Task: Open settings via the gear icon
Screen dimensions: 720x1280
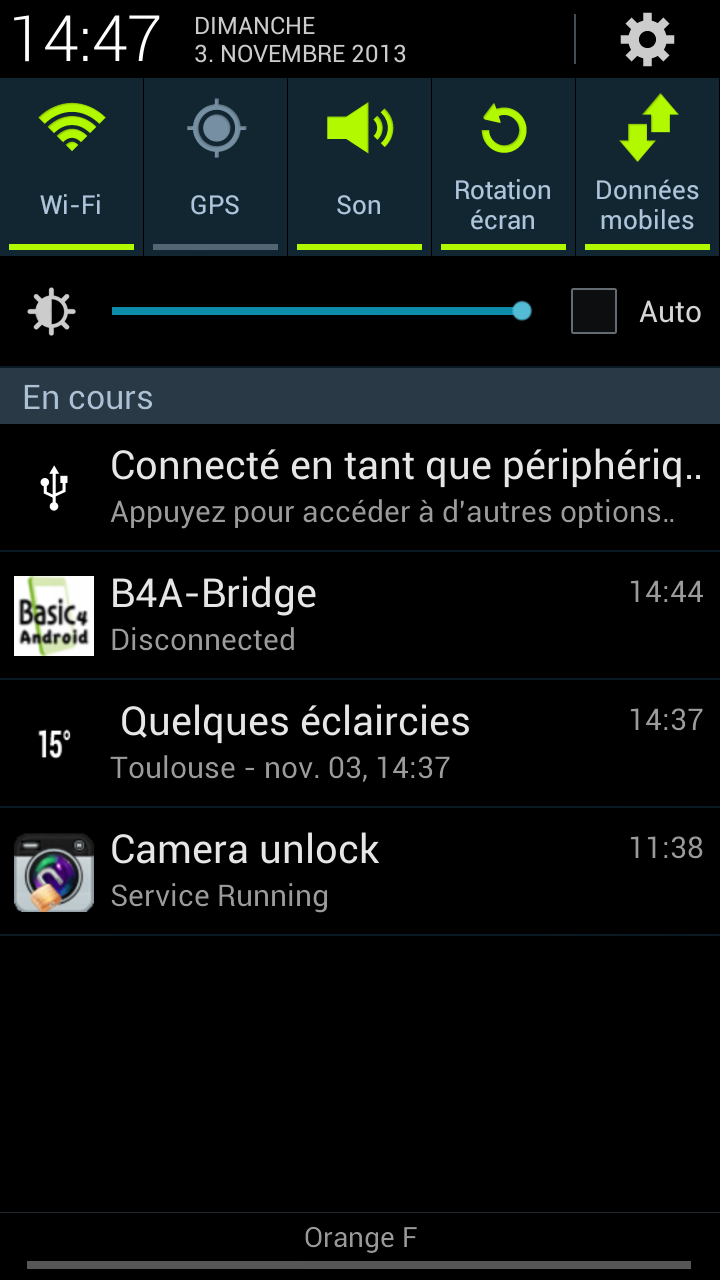Action: point(647,40)
